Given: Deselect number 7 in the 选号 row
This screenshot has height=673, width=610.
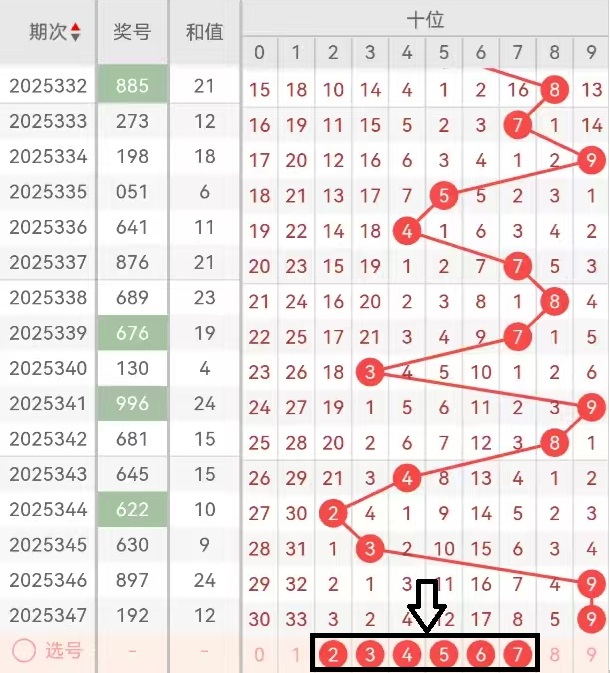Looking at the screenshot, I should (x=518, y=655).
